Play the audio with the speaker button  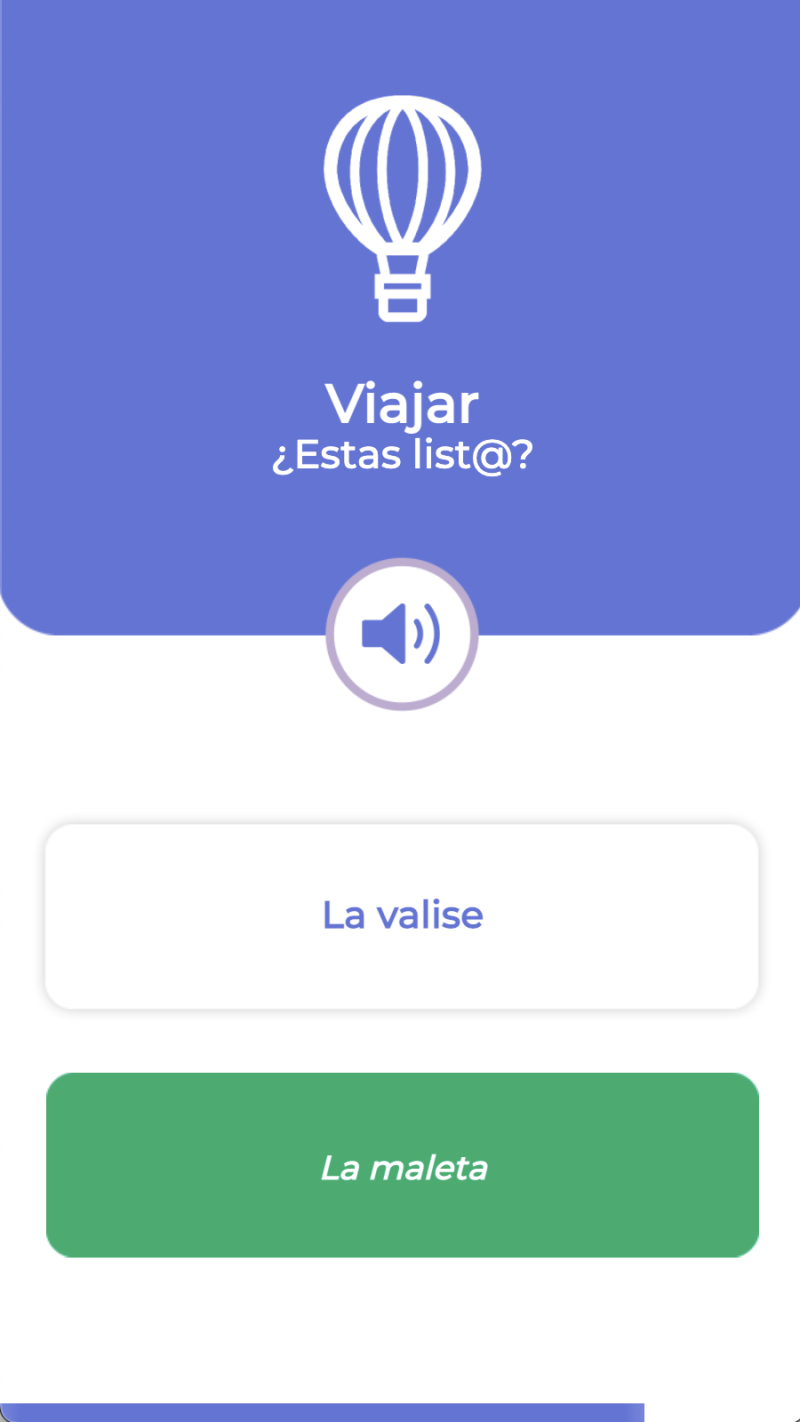click(x=402, y=634)
